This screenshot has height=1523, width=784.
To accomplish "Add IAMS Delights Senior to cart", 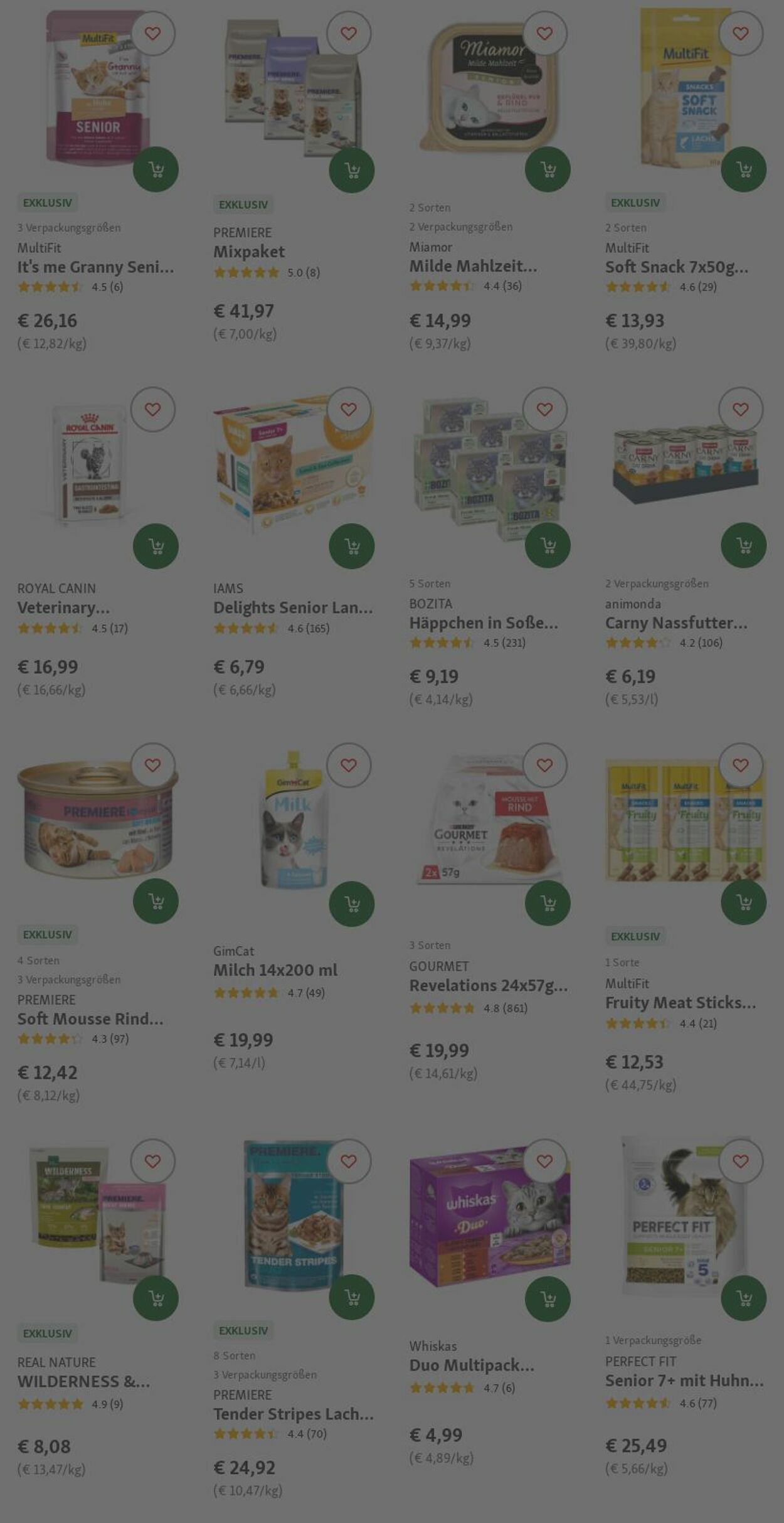I will coord(351,546).
